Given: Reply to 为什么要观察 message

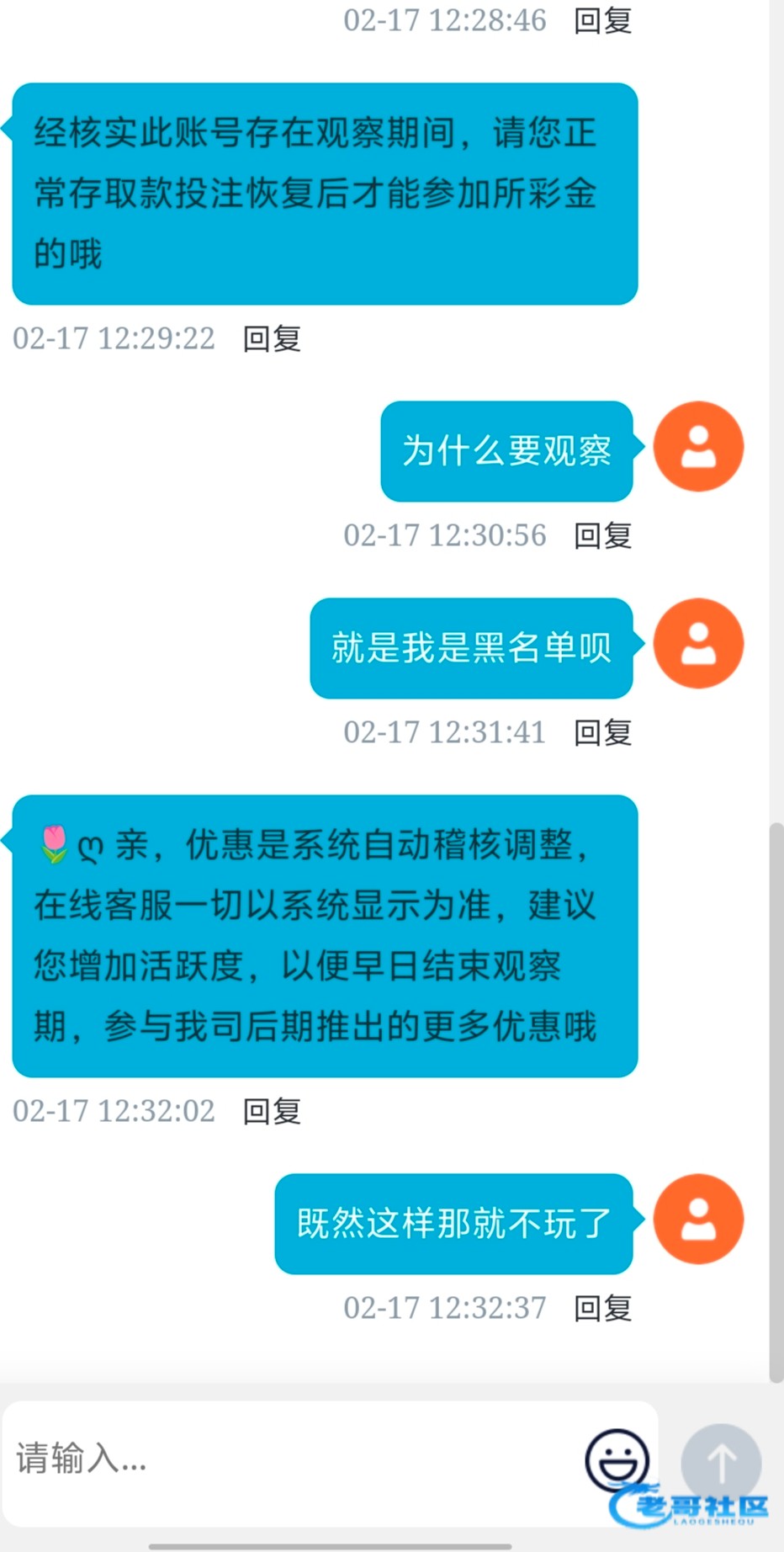Looking at the screenshot, I should pyautogui.click(x=602, y=535).
